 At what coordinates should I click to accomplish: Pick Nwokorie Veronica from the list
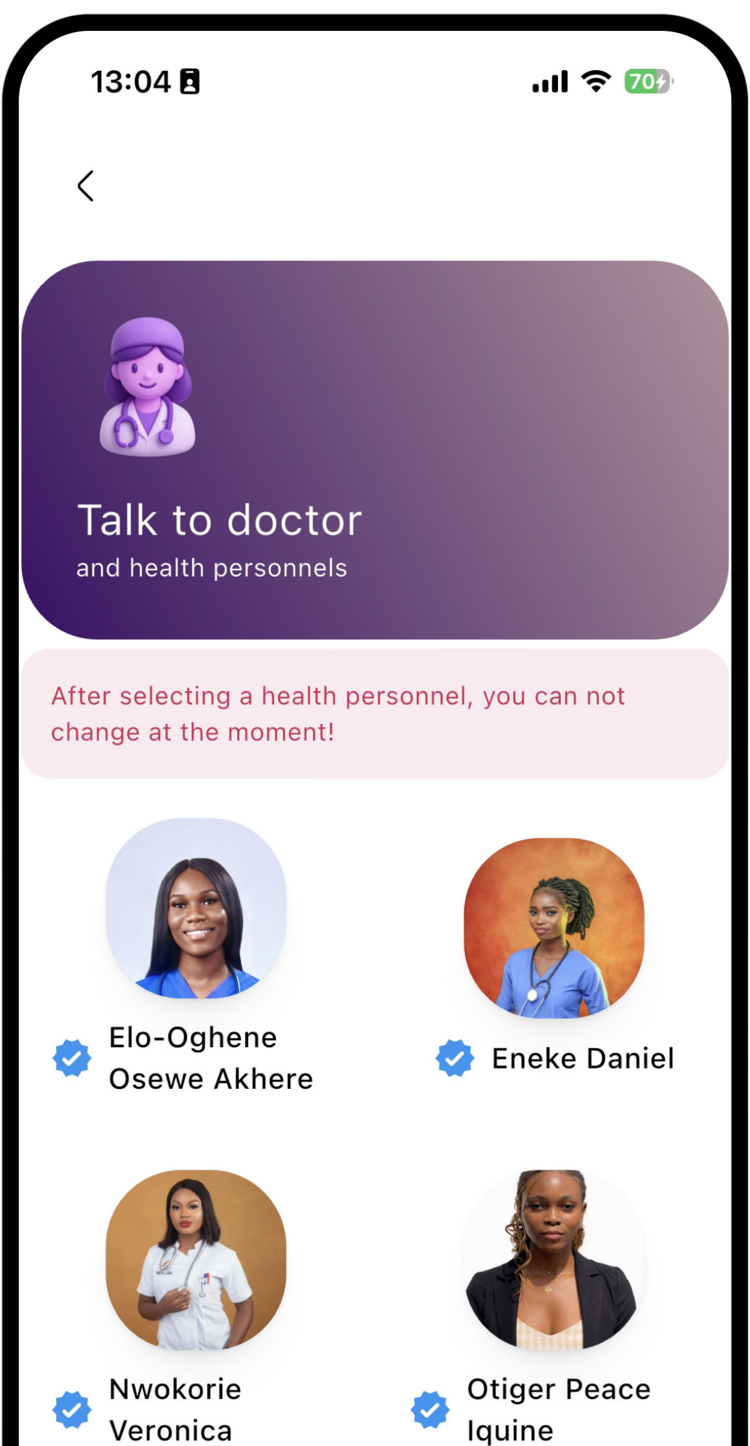pos(196,1260)
